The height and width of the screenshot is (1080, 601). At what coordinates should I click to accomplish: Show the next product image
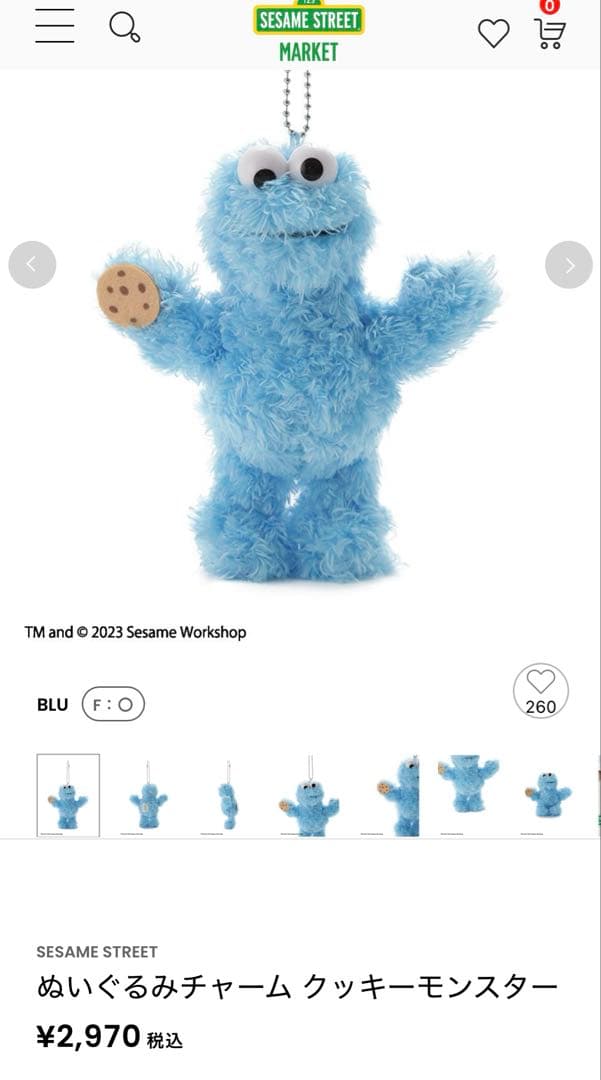click(568, 265)
